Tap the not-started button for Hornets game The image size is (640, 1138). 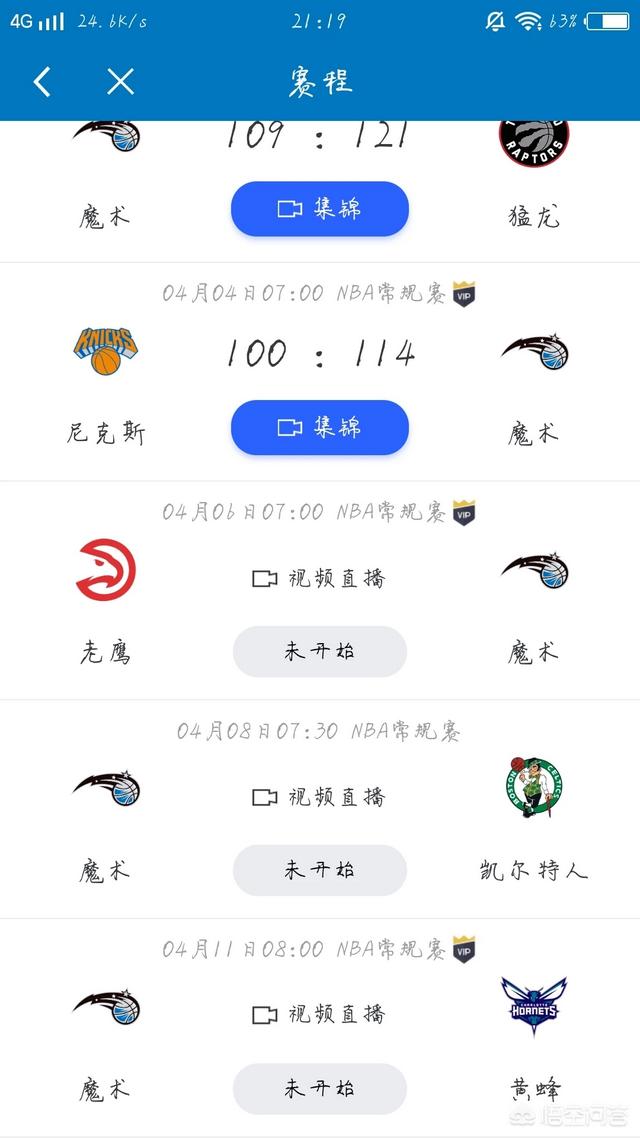[x=320, y=1088]
